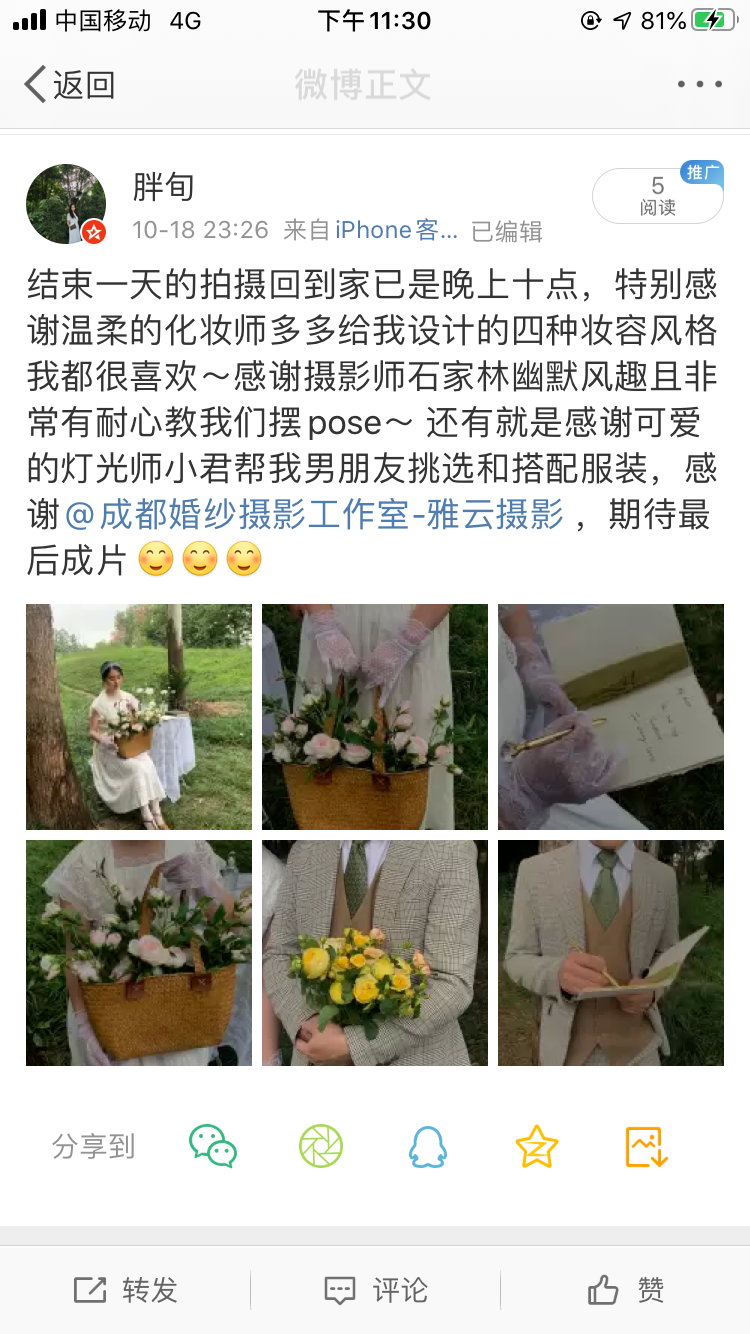Image resolution: width=750 pixels, height=1334 pixels.
Task: Open 评论 to comment on post
Action: (375, 1290)
